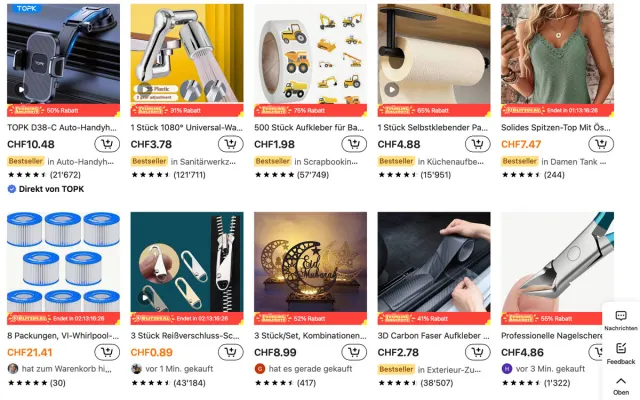This screenshot has height=400, width=640.
Task: Open the Eid Mubarak decoration set product
Action: click(x=310, y=335)
